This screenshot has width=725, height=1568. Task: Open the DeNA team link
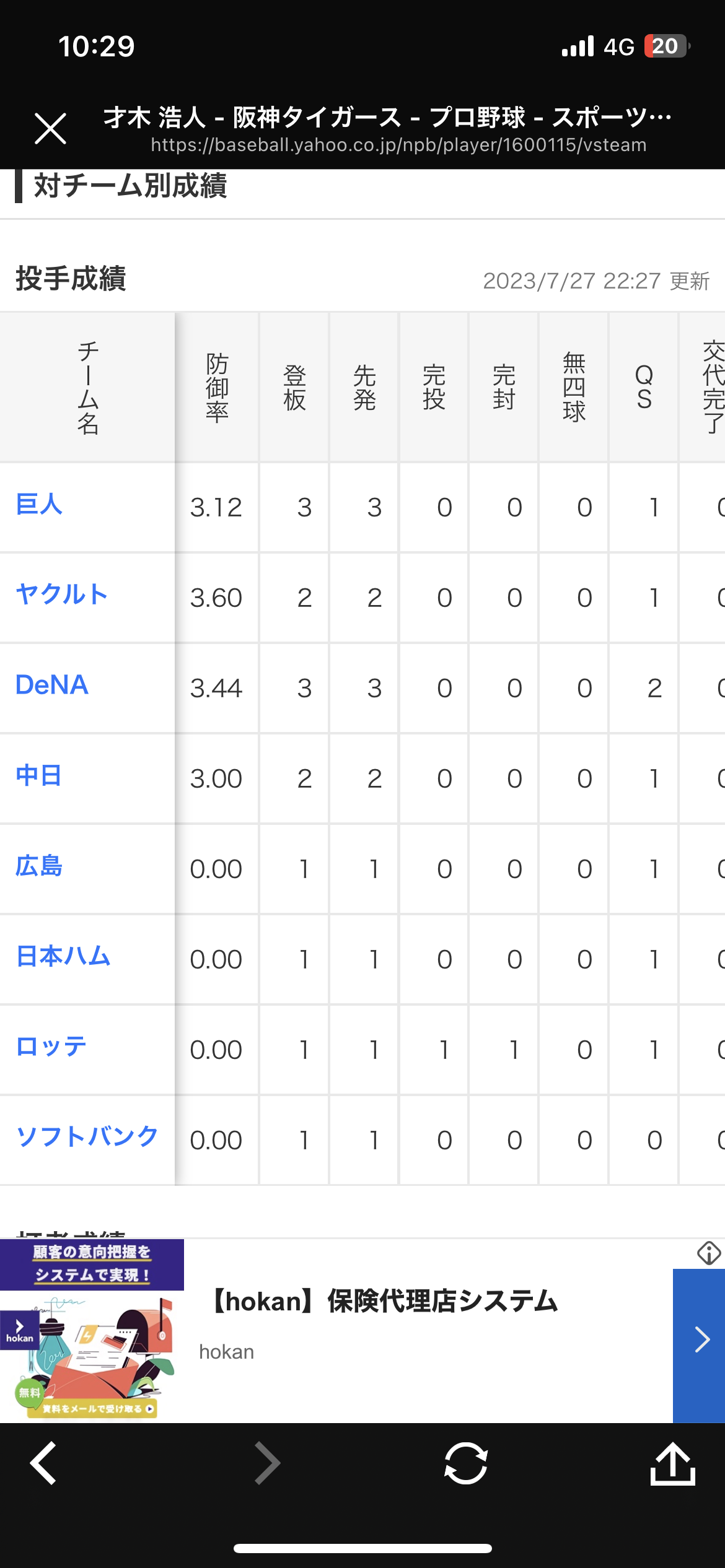52,685
